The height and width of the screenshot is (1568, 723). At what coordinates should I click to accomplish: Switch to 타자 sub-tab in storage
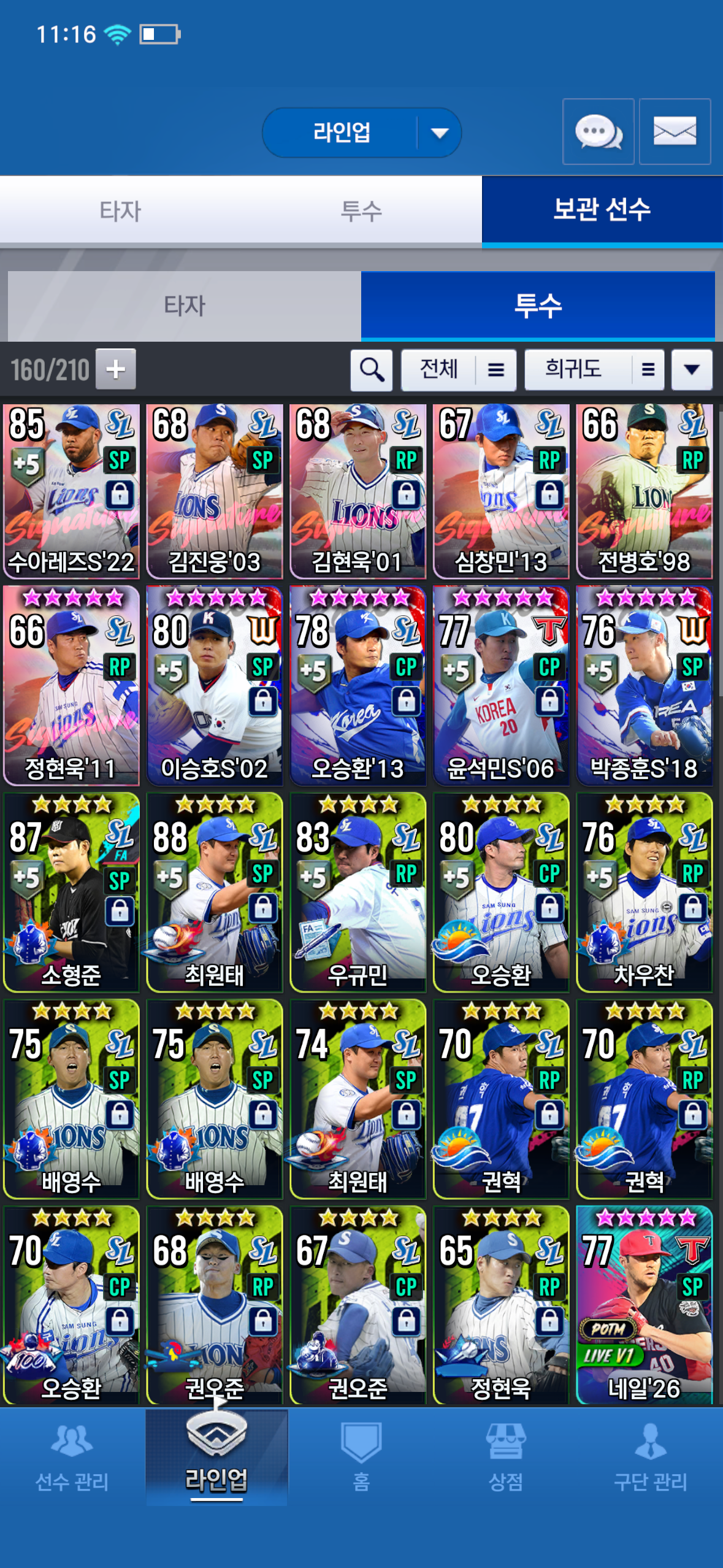click(x=184, y=306)
